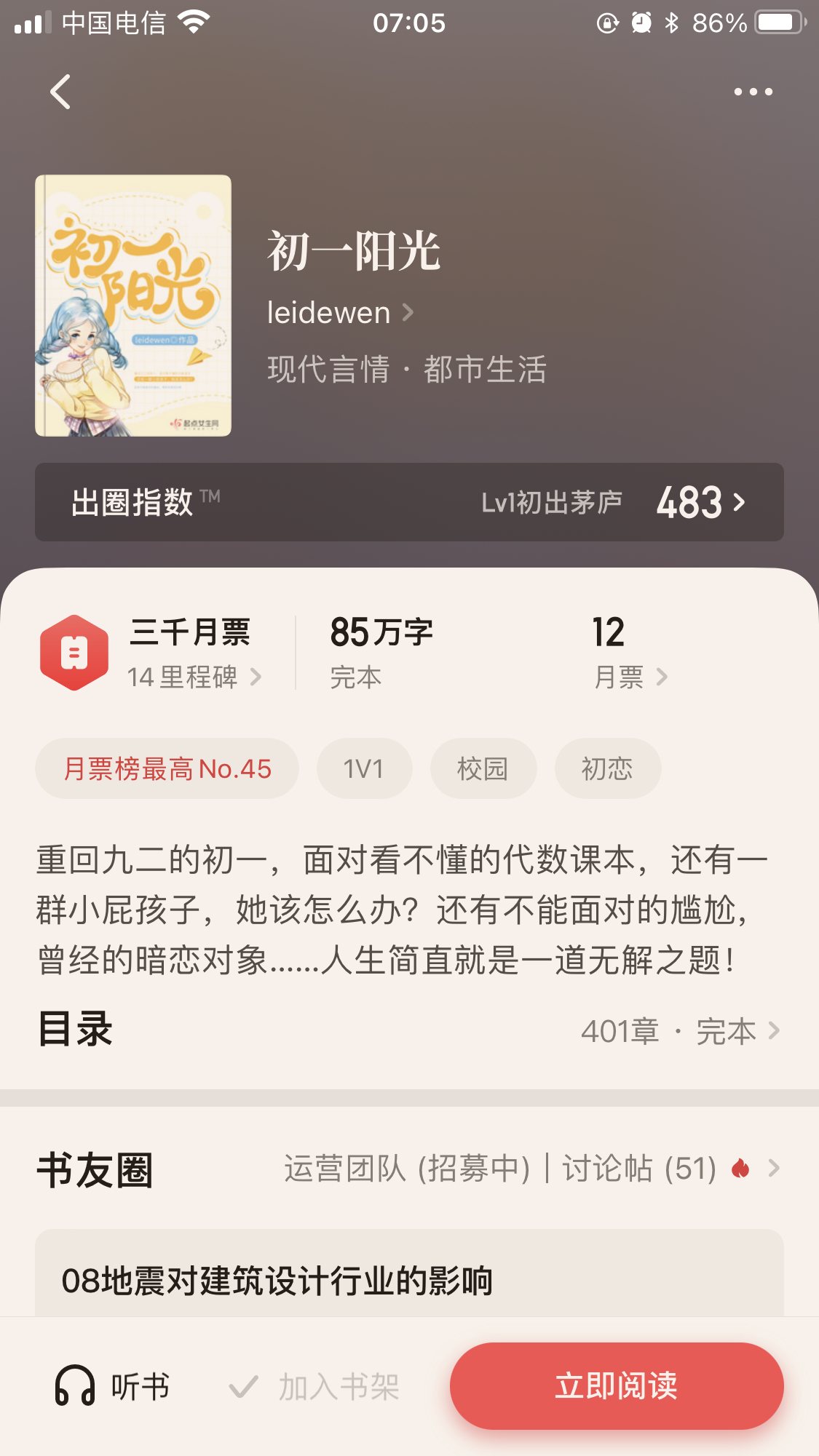View the 14 里程碑 milestones
This screenshot has width=819, height=1456.
(194, 677)
